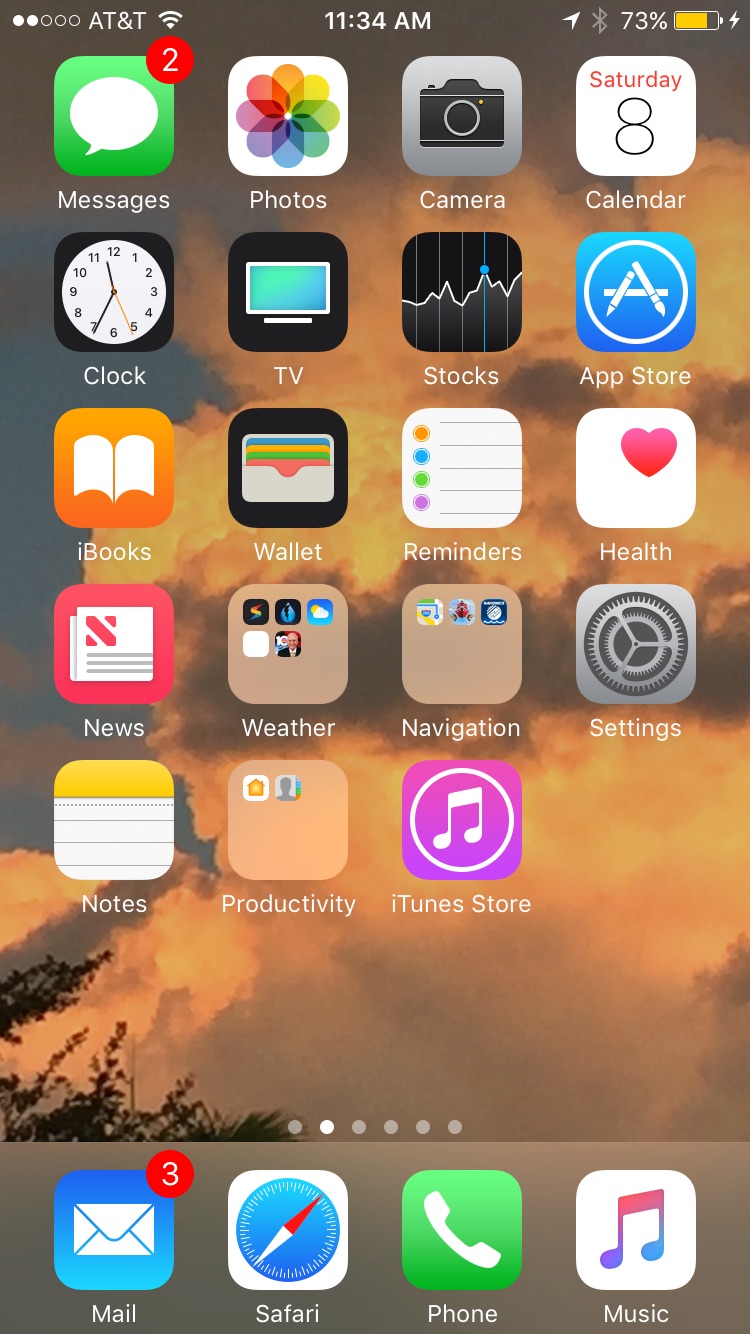Open the App Store
Image resolution: width=750 pixels, height=1334 pixels.
pos(636,292)
